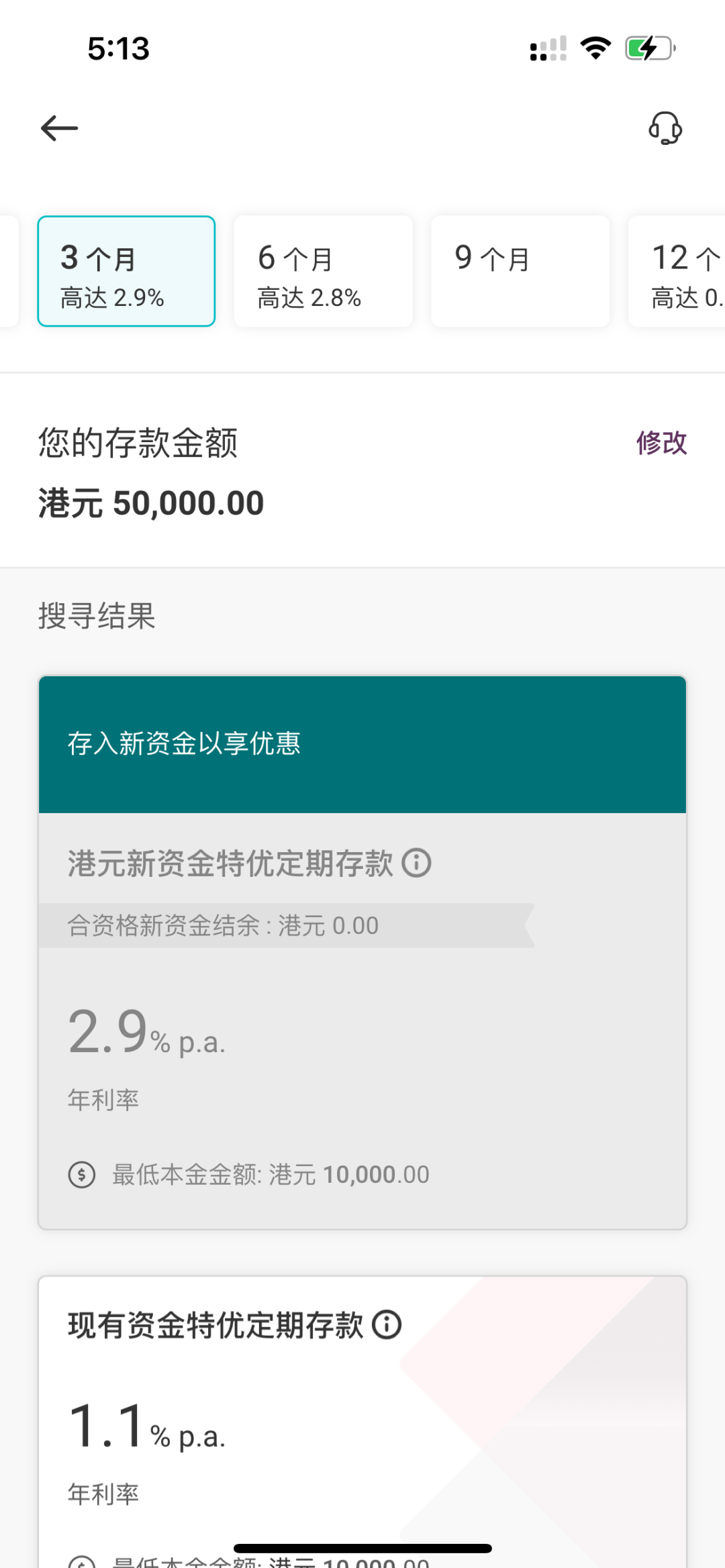
Task: Select the 6个月 term option
Action: [323, 271]
